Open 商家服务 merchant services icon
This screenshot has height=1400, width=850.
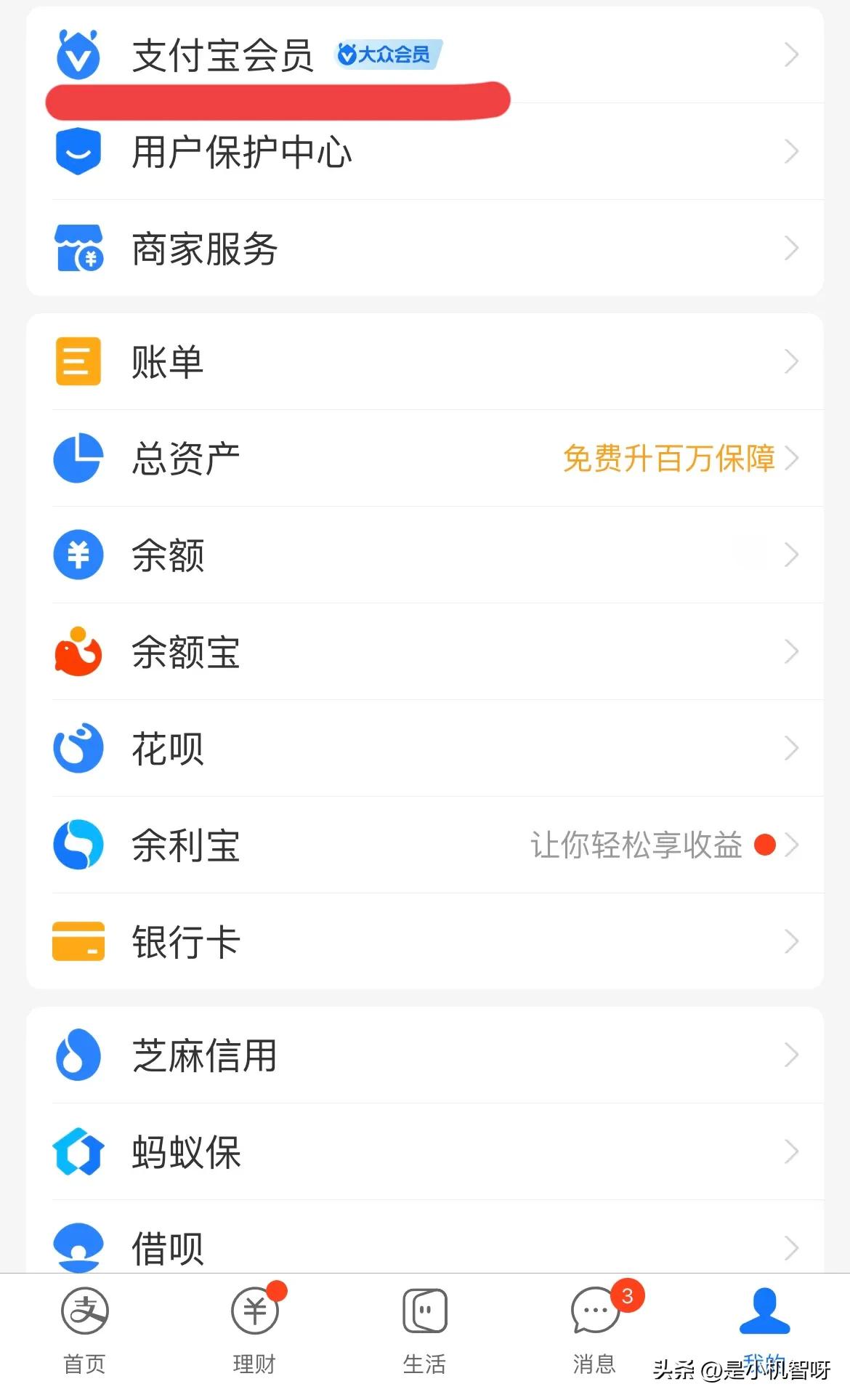coord(80,249)
